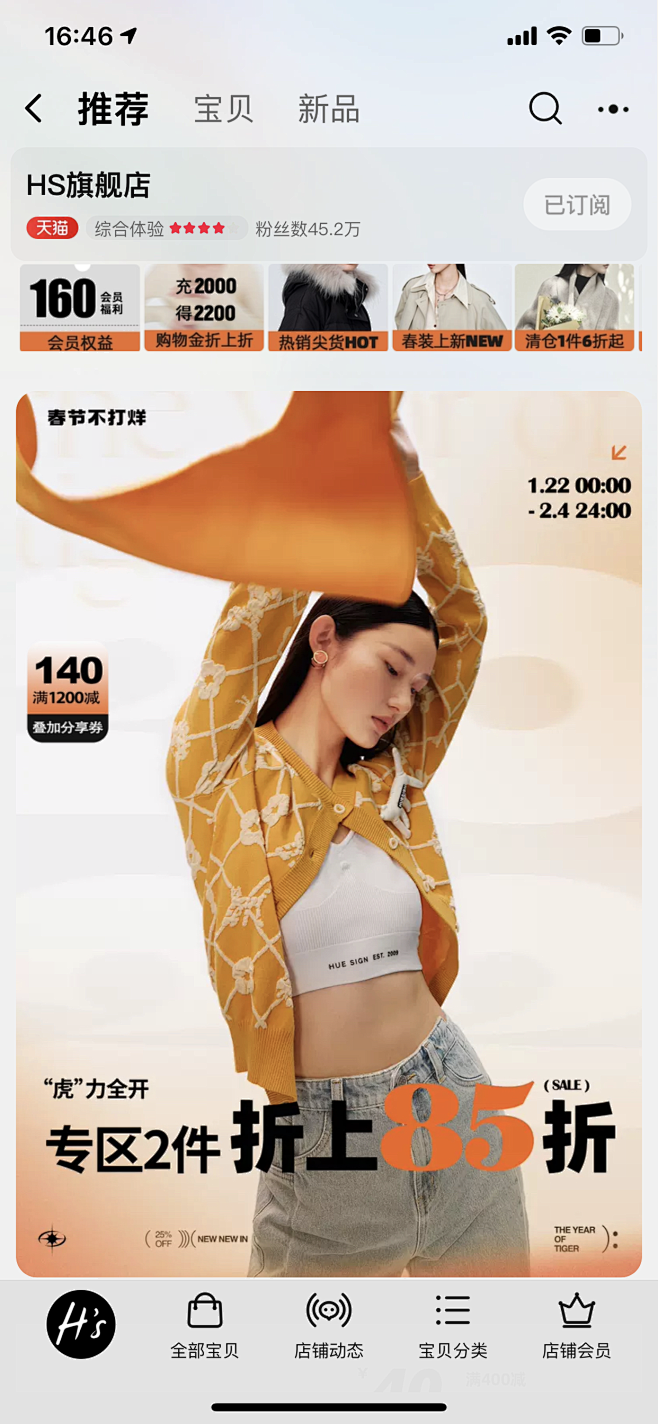Open 店铺动态 in bottom bar
Viewport: 658px width, 1424px height.
[329, 1326]
